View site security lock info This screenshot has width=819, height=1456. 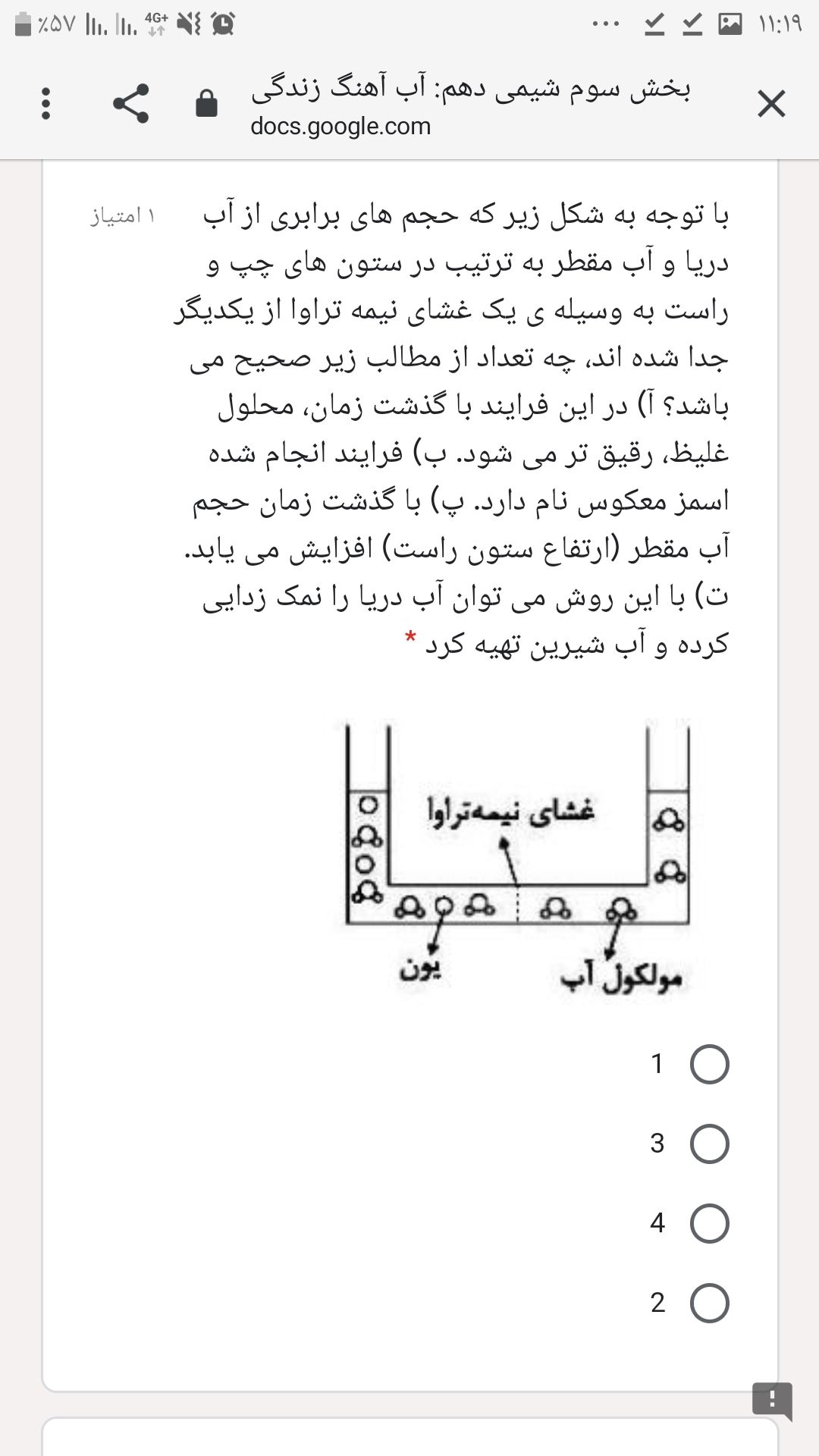pos(206,104)
